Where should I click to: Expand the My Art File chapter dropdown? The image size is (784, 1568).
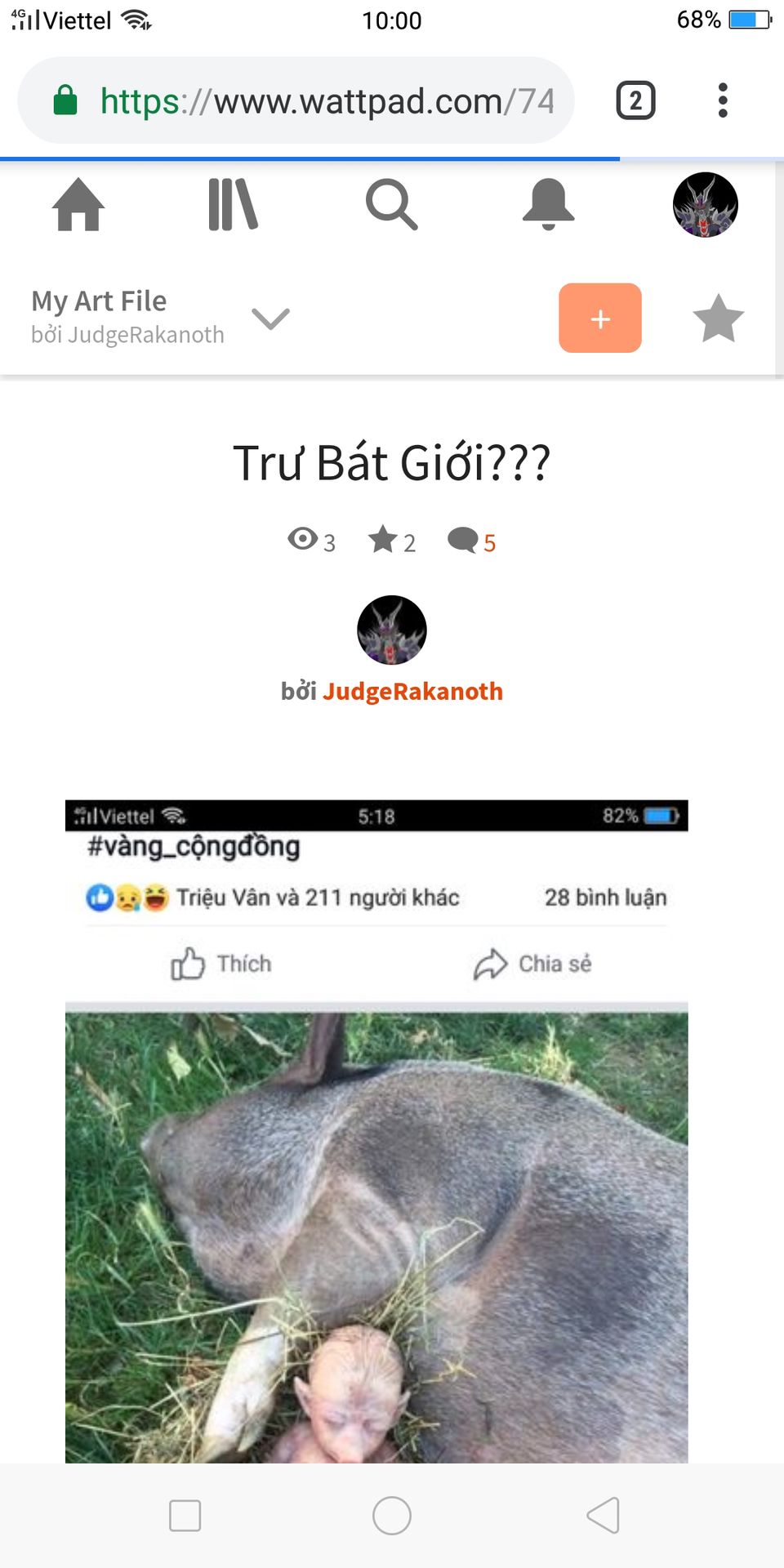tap(270, 318)
